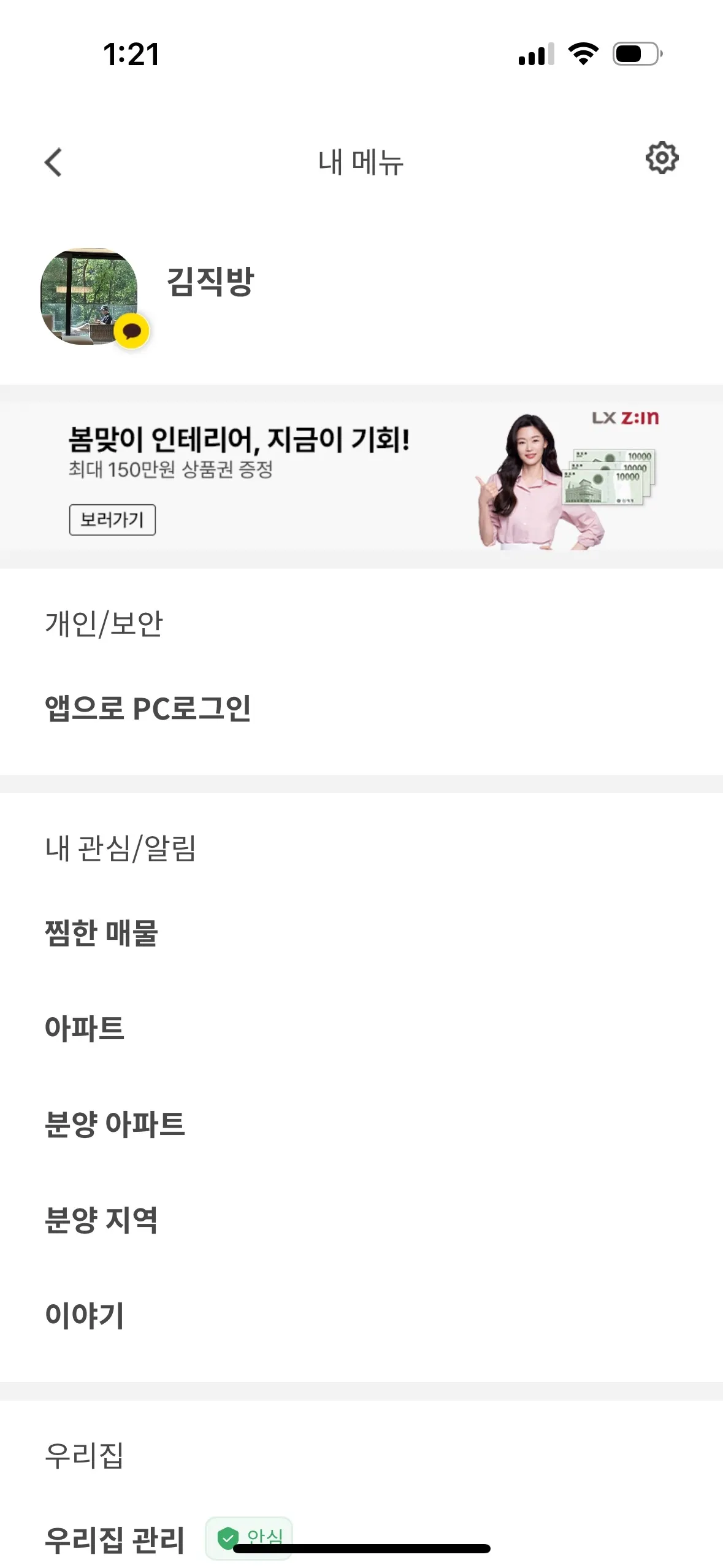Open settings via the gear icon
Screen dimensions: 723x1568
pos(662,158)
